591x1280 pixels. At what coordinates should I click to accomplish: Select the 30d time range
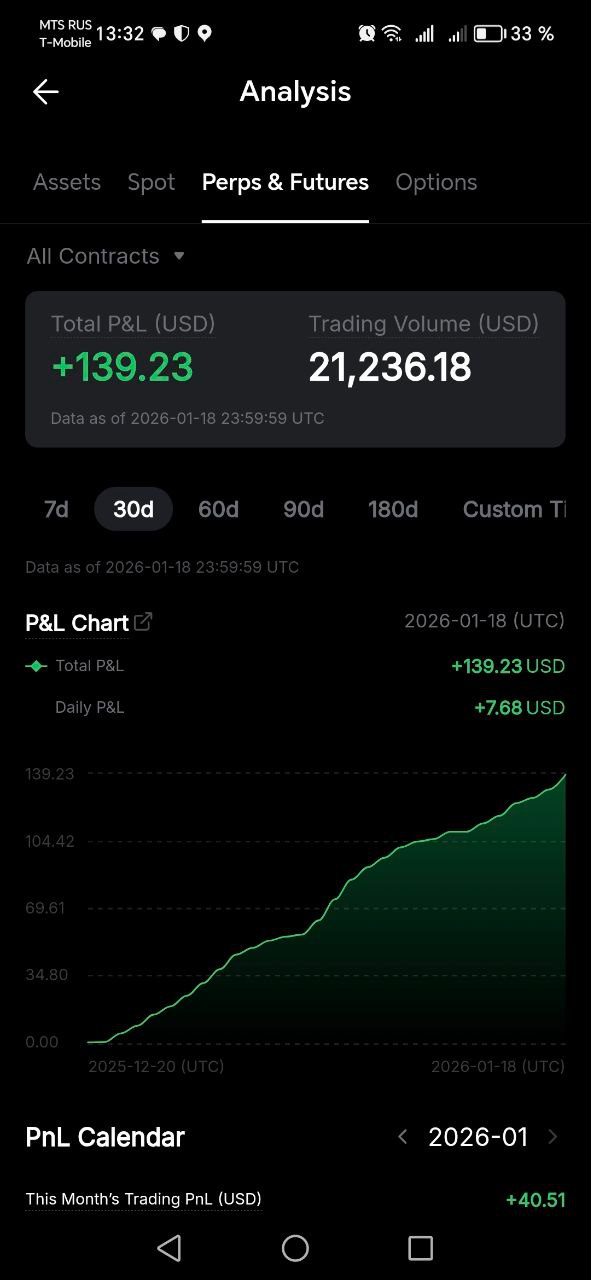[x=133, y=509]
